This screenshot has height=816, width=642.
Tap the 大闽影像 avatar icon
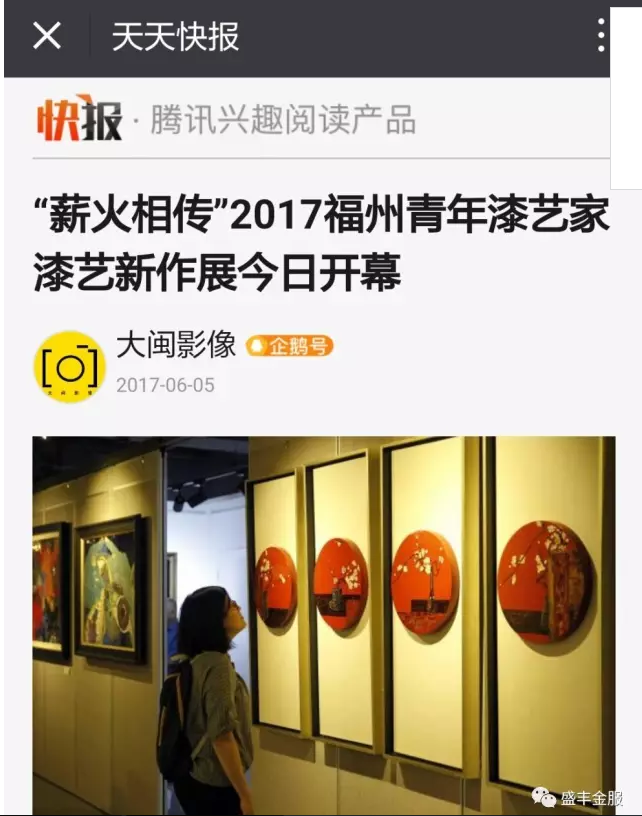coord(69,367)
